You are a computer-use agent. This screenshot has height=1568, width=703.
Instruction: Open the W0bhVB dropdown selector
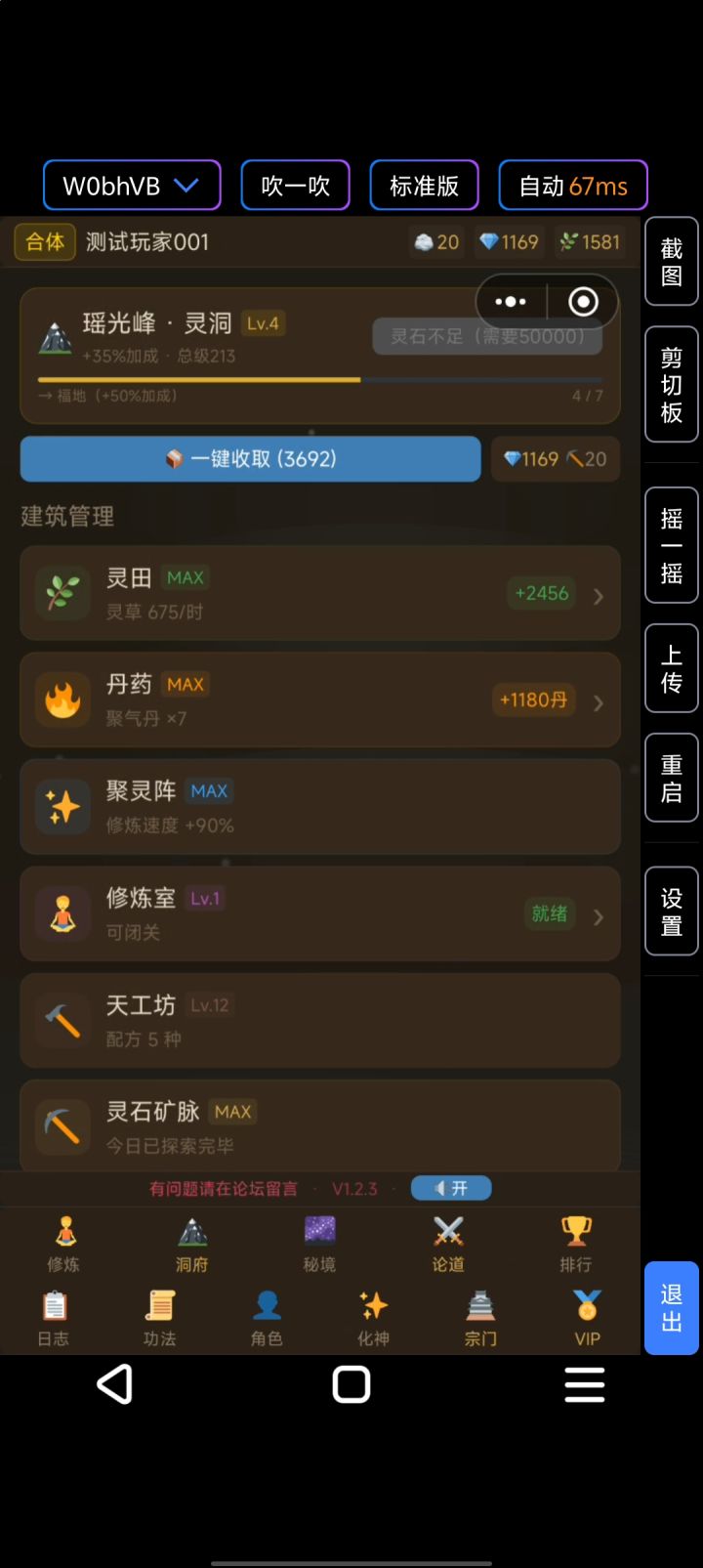(x=132, y=185)
